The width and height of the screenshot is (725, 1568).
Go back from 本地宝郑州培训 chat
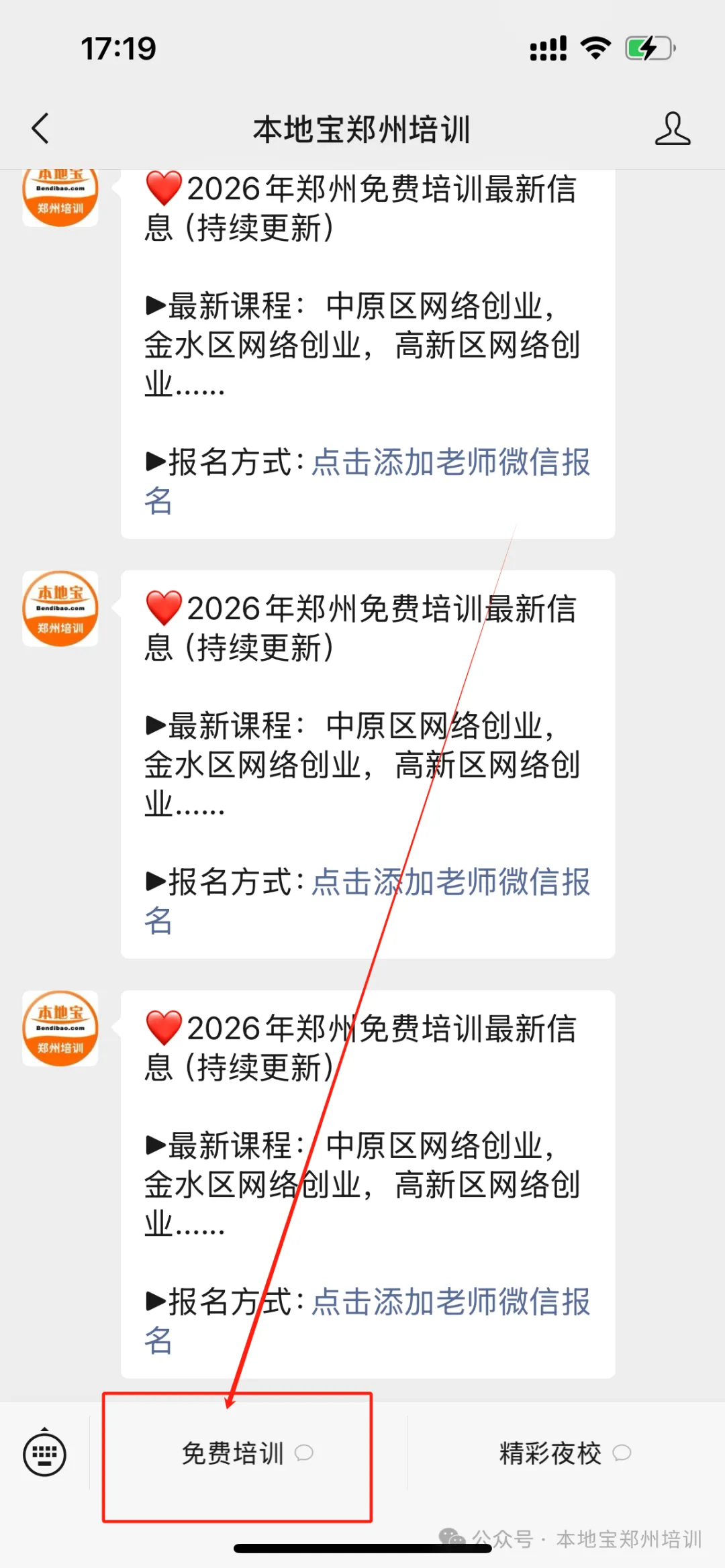coord(40,128)
